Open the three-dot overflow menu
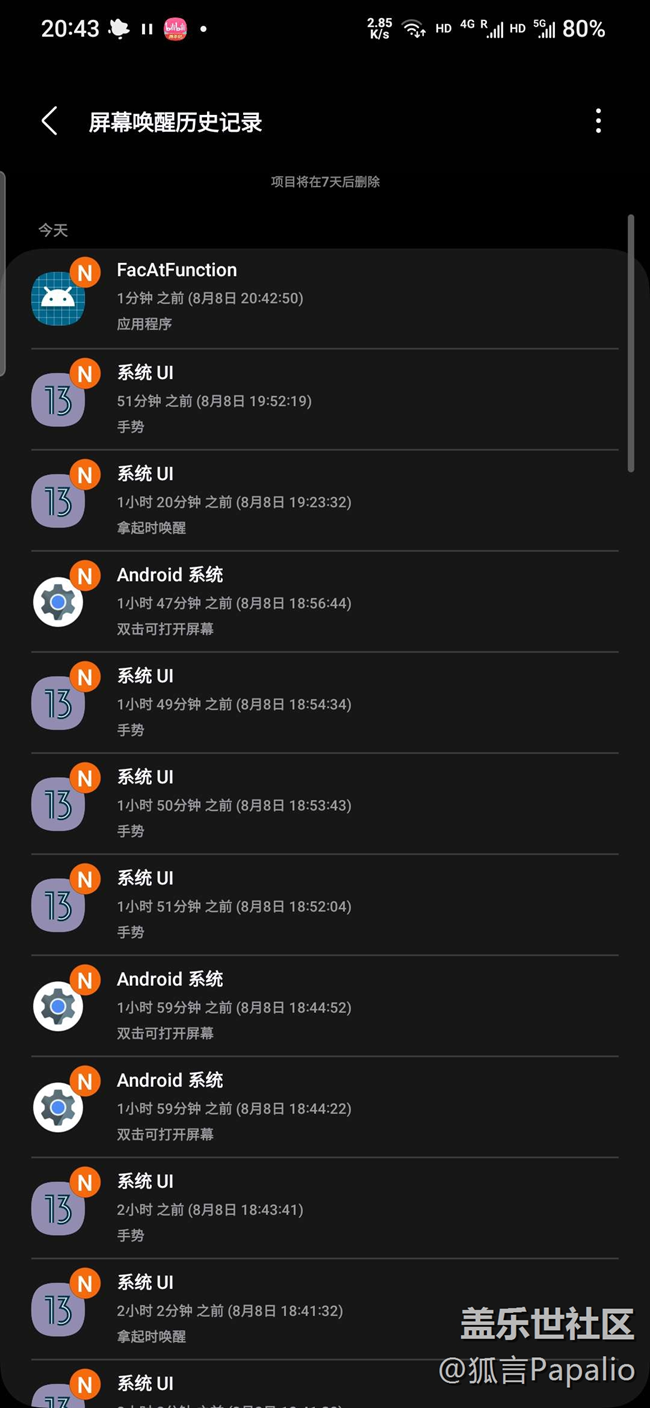This screenshot has height=1408, width=650. [598, 122]
